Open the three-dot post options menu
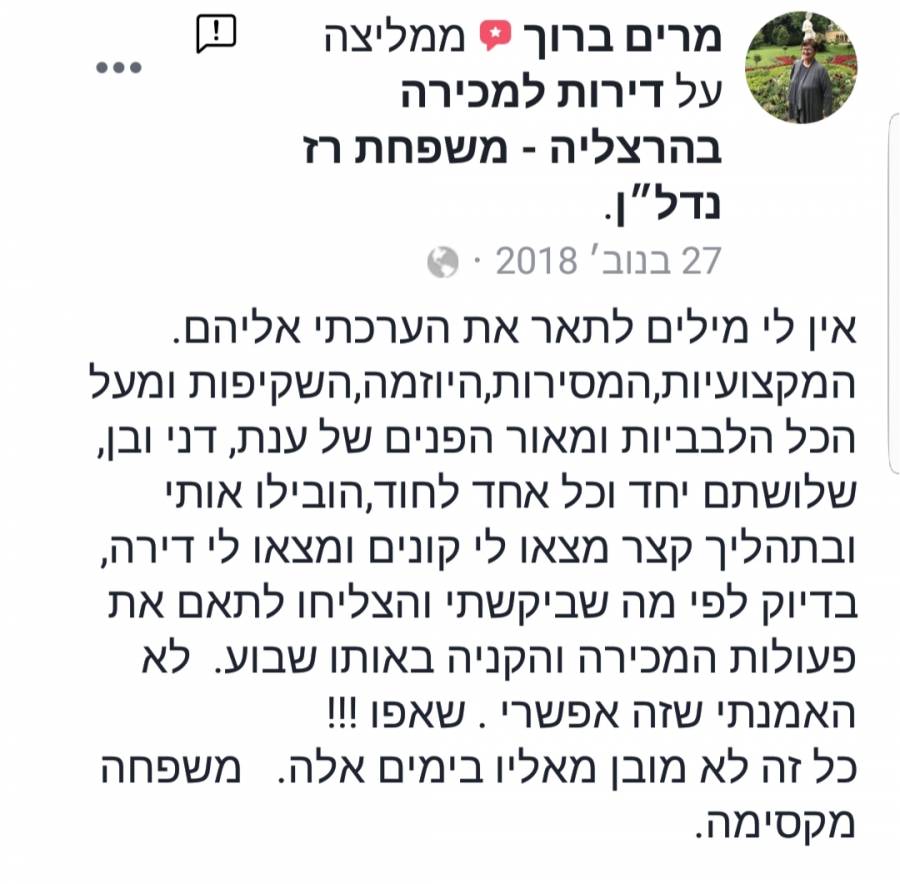This screenshot has width=900, height=884. 120,68
